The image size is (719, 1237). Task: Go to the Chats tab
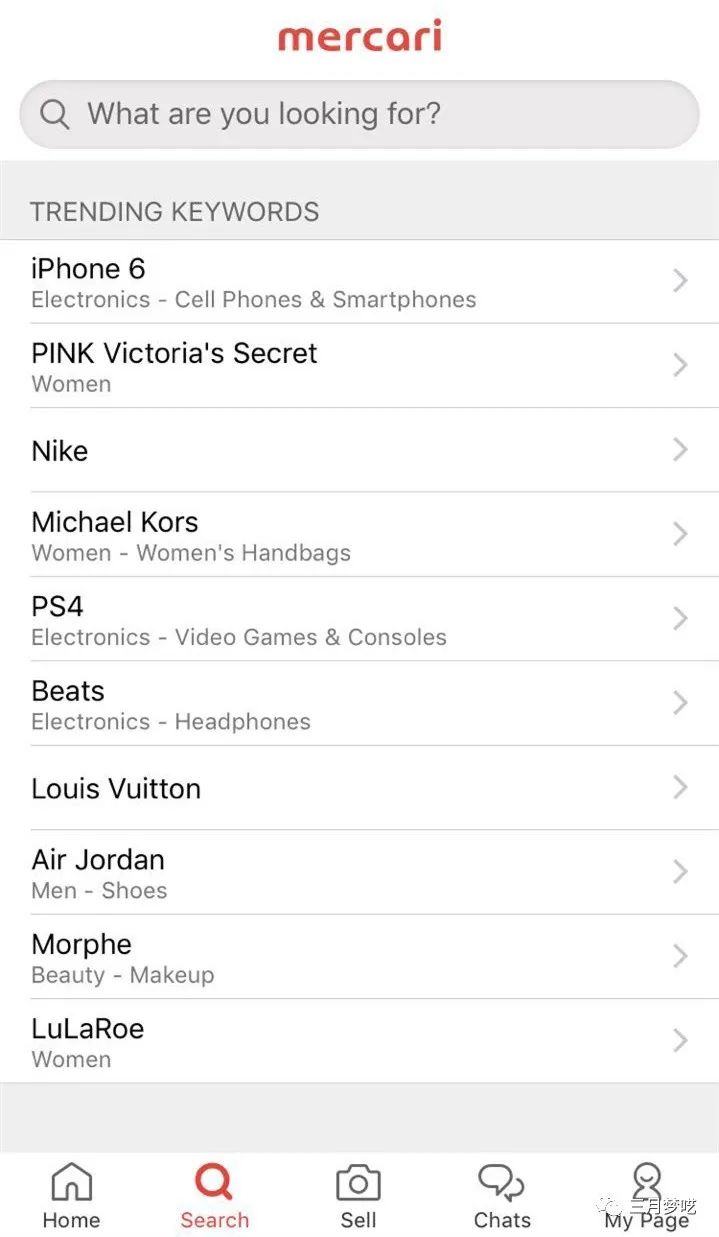click(502, 1195)
